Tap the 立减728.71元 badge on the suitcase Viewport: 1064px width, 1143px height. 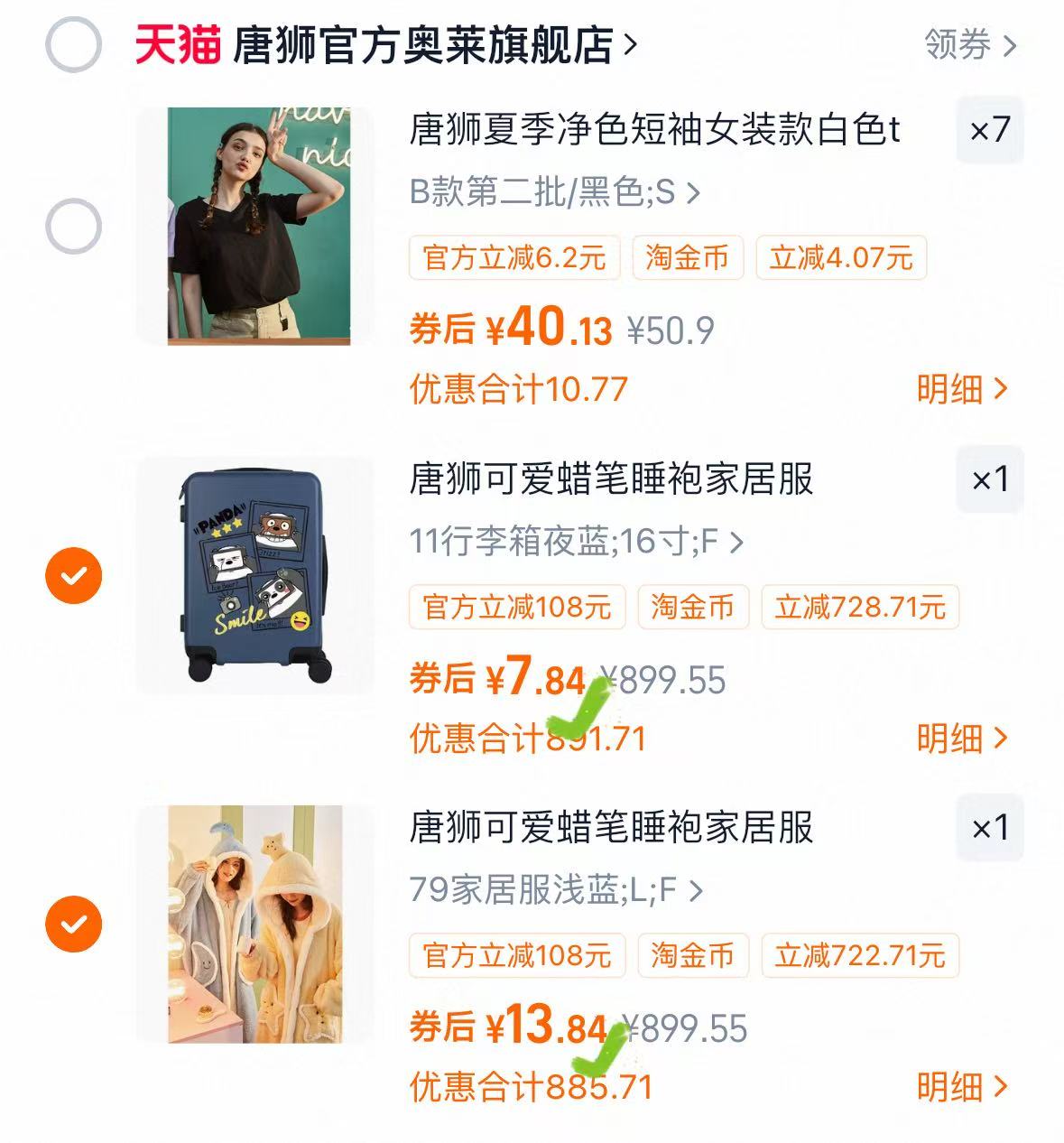[x=861, y=608]
